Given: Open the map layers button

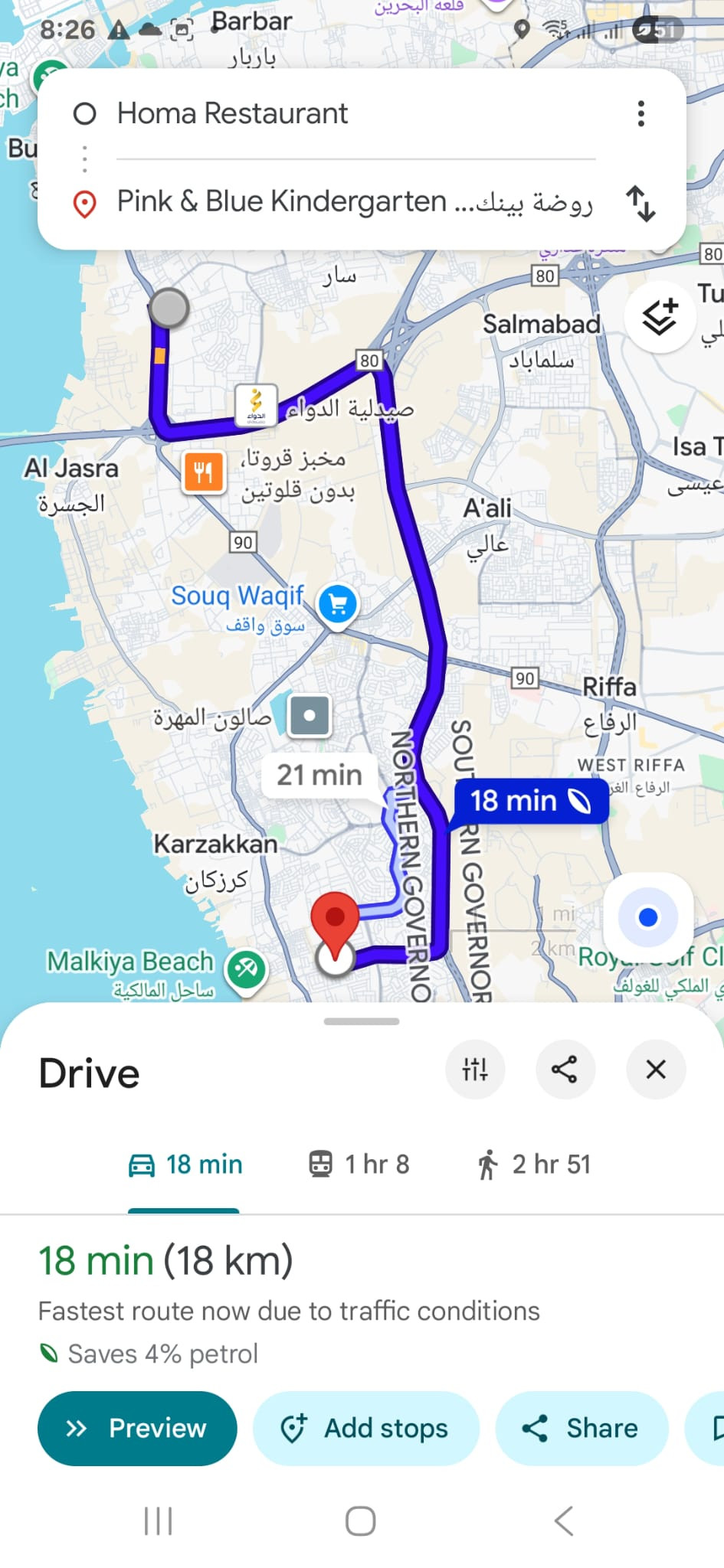Looking at the screenshot, I should pyautogui.click(x=659, y=317).
